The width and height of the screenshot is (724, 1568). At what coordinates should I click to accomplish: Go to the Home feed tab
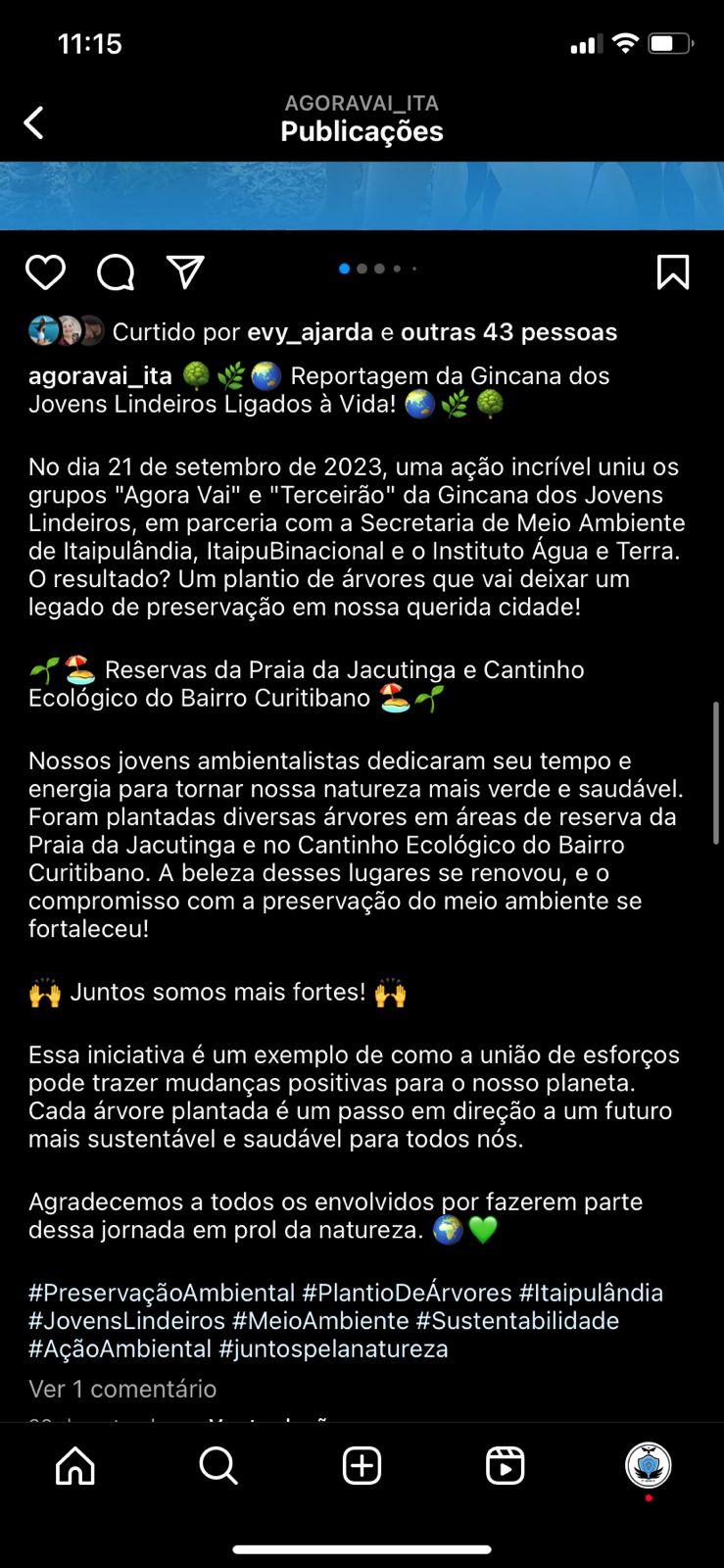pyautogui.click(x=75, y=1466)
